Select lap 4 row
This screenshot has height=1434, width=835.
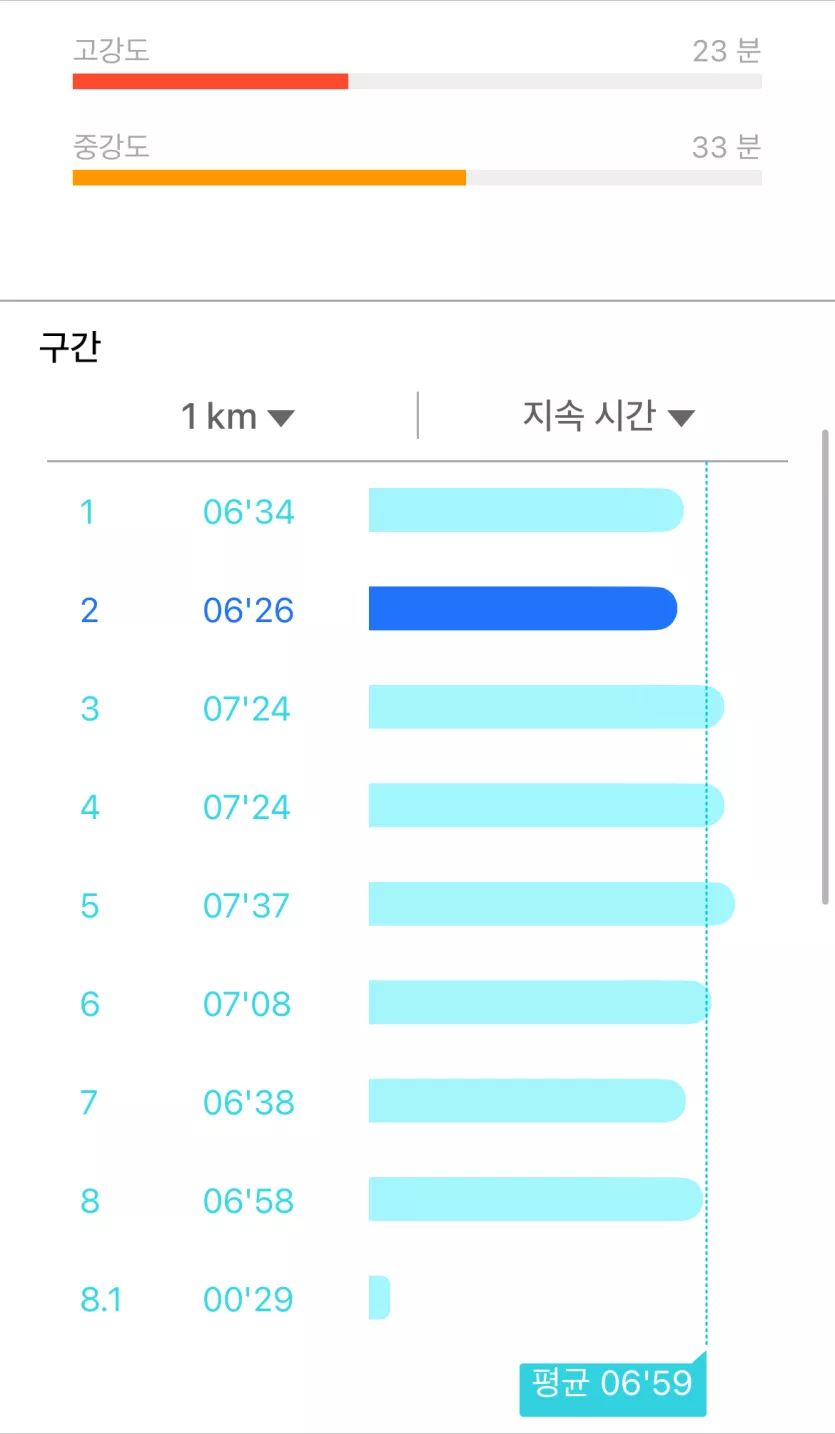pos(417,806)
